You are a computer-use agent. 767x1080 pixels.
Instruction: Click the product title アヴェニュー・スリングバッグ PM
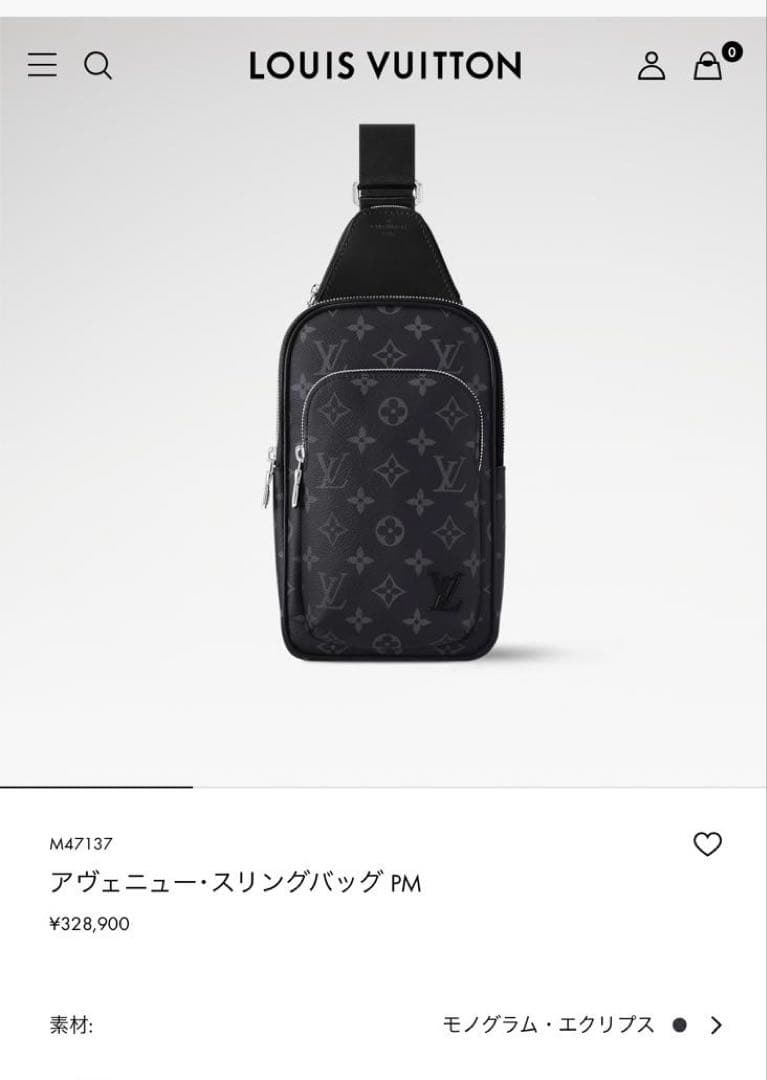[235, 879]
